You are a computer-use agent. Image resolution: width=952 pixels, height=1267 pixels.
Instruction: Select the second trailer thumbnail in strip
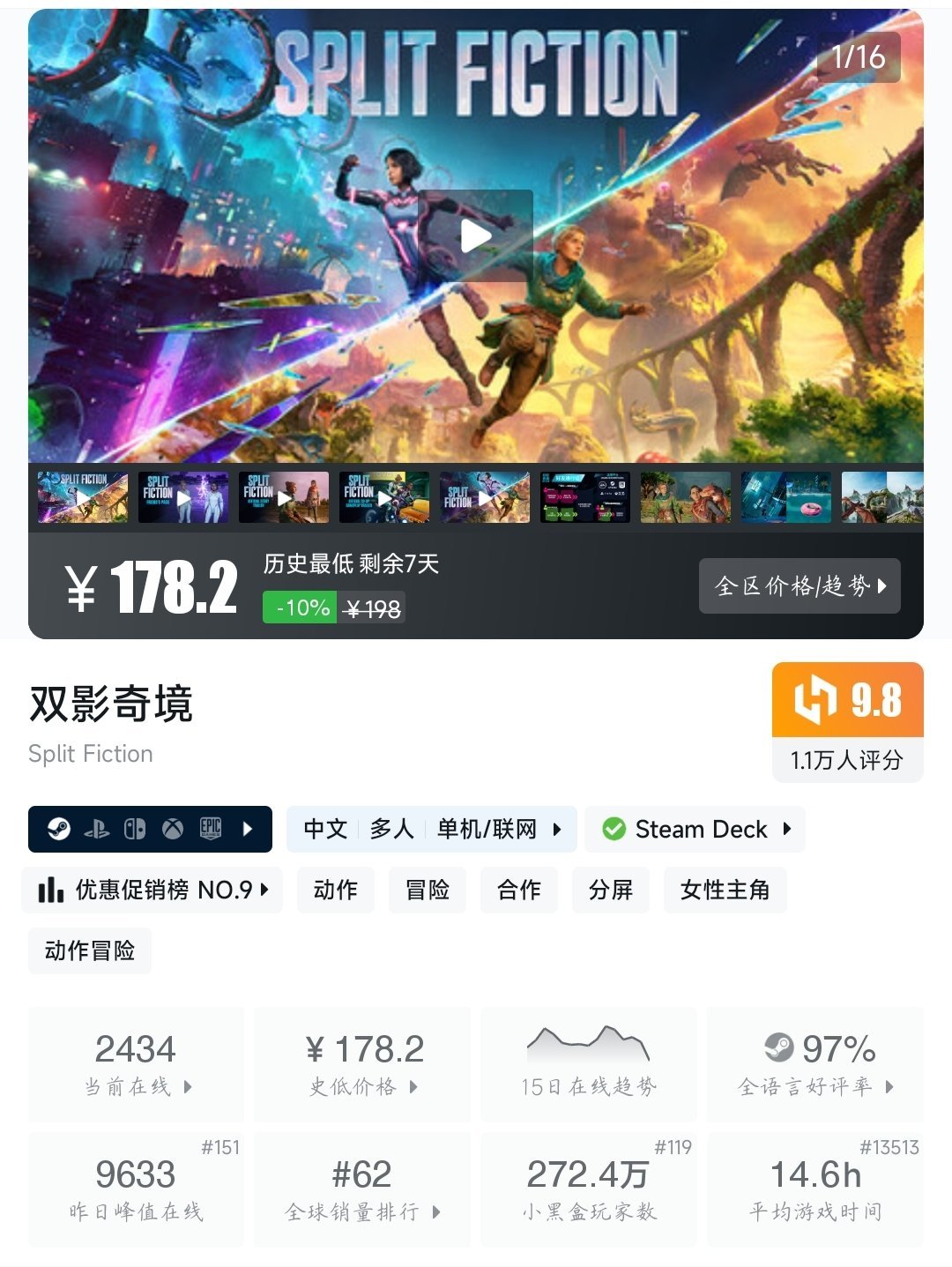[183, 497]
